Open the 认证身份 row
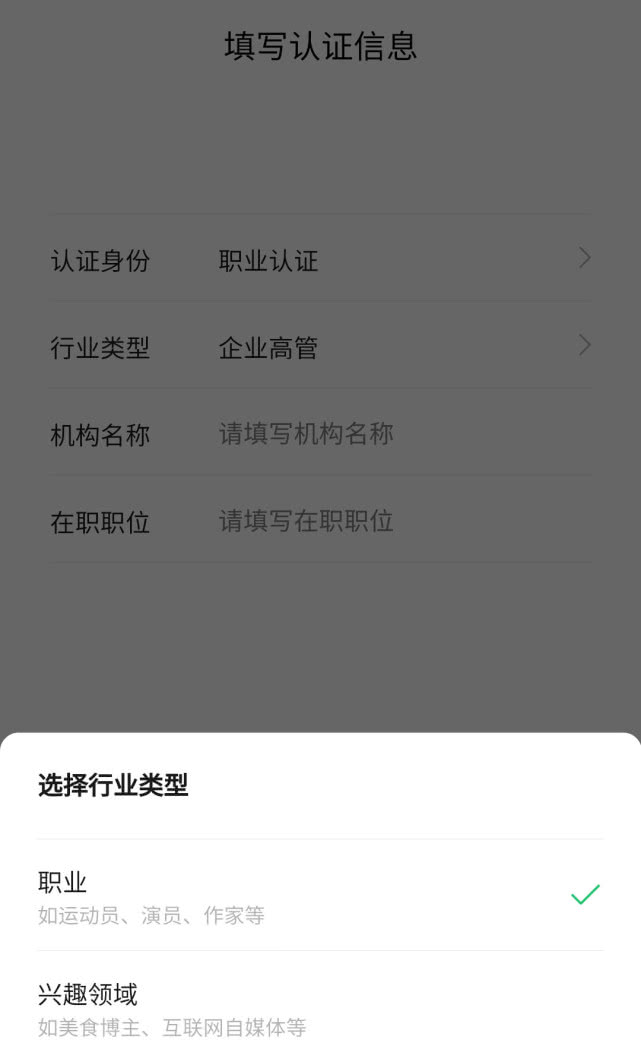641x1059 pixels. pos(320,260)
